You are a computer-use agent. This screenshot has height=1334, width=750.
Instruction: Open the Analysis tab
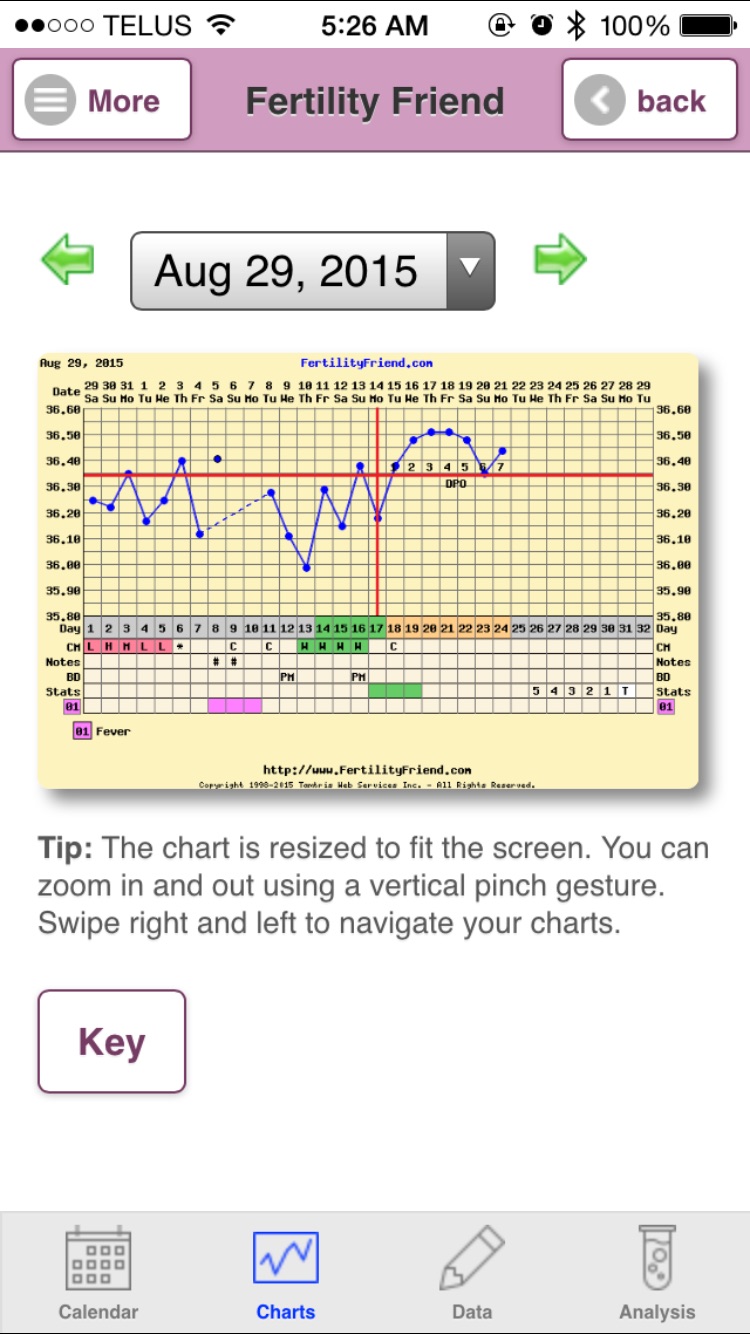click(x=657, y=1273)
